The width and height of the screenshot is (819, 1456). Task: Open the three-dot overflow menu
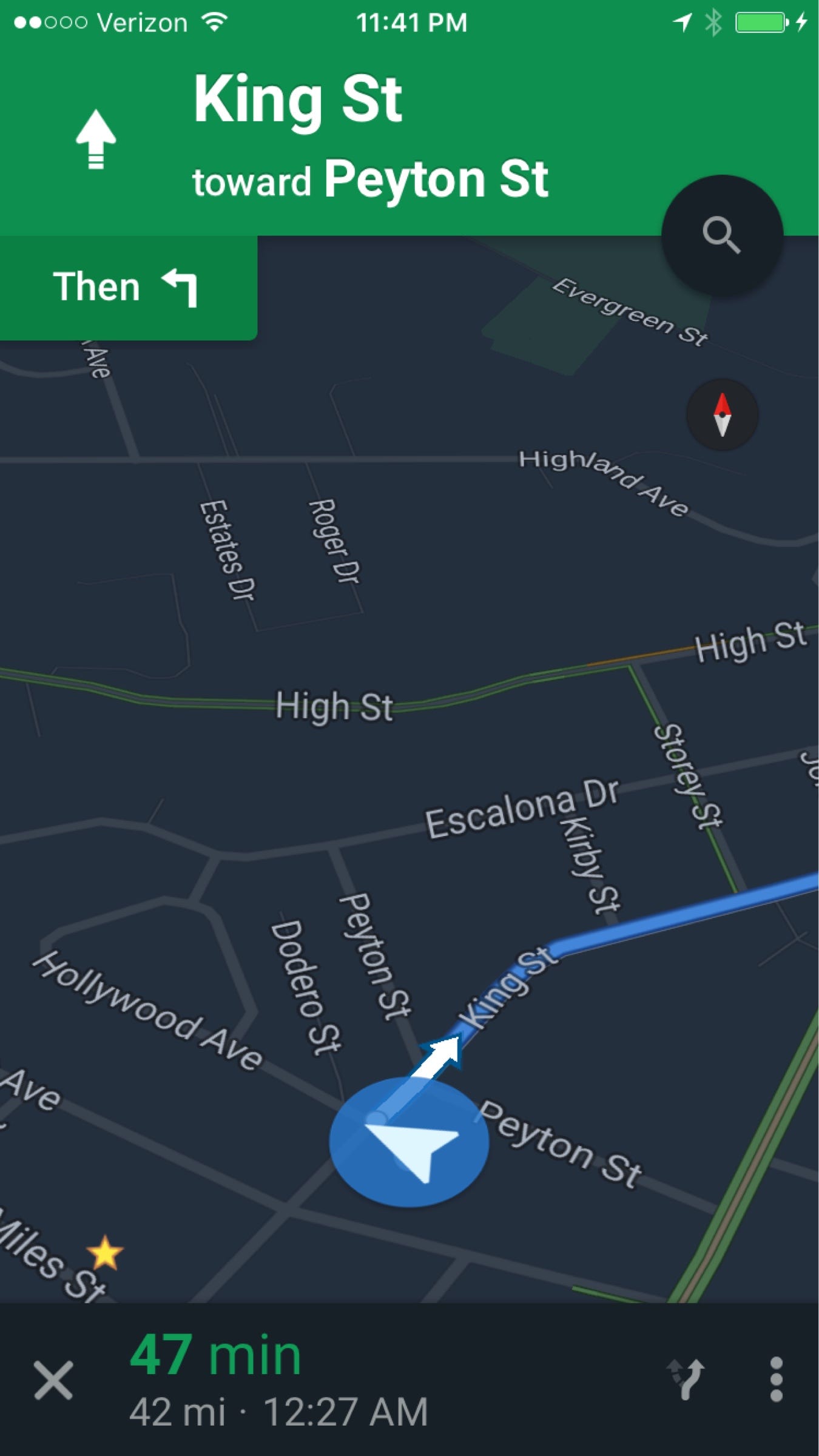click(x=776, y=1380)
